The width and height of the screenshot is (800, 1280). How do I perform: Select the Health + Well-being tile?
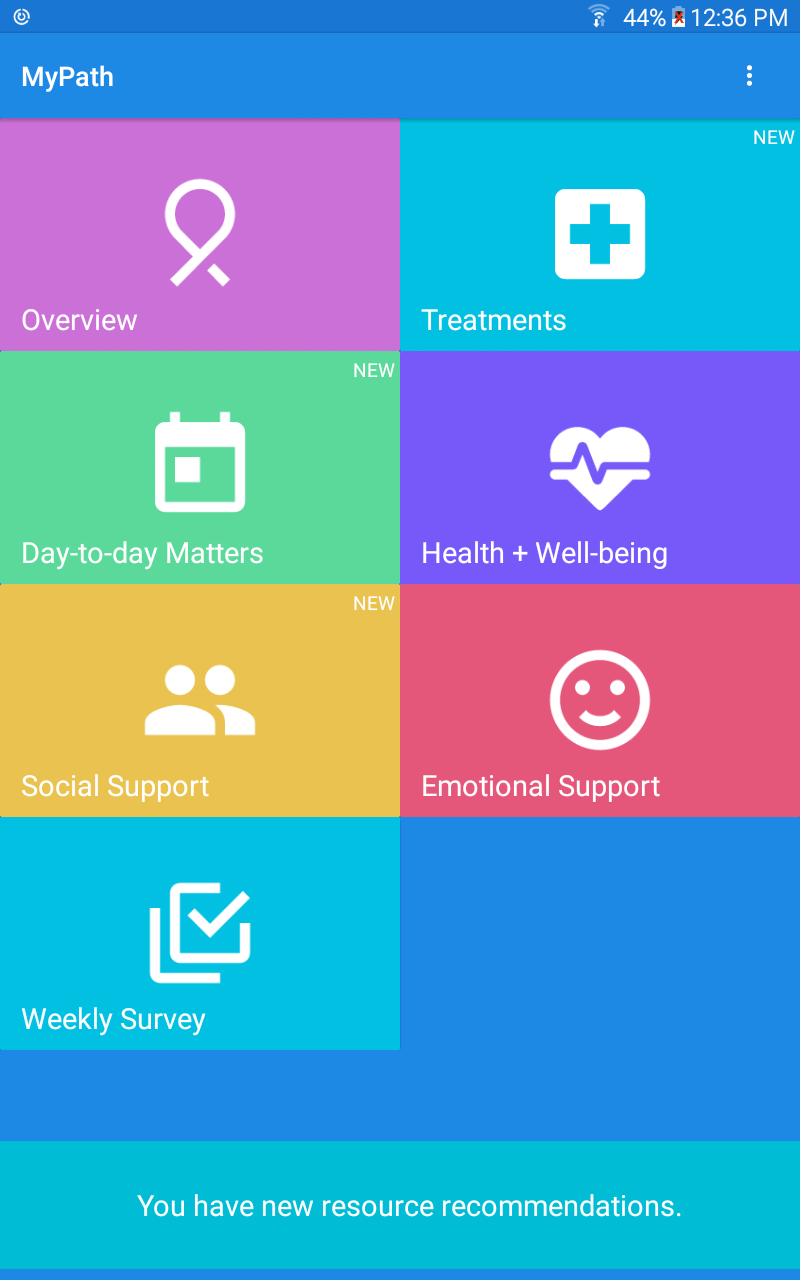[600, 467]
